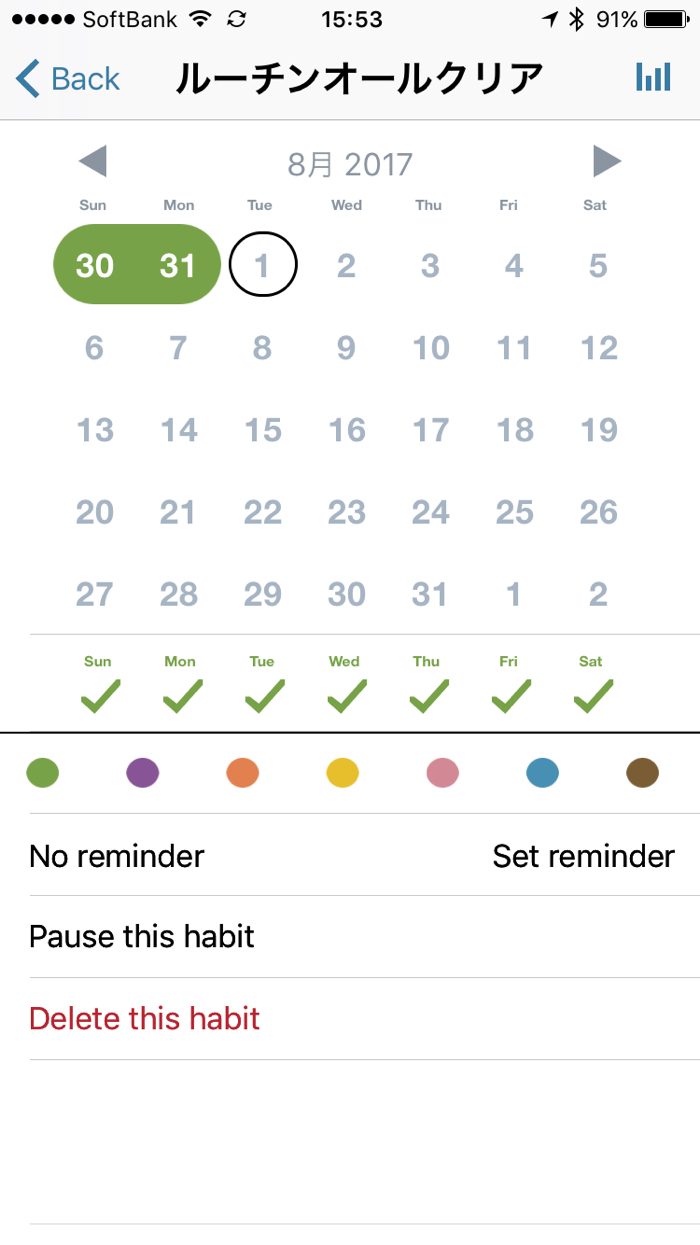Pause this habit
The image size is (700, 1245).
tap(142, 937)
